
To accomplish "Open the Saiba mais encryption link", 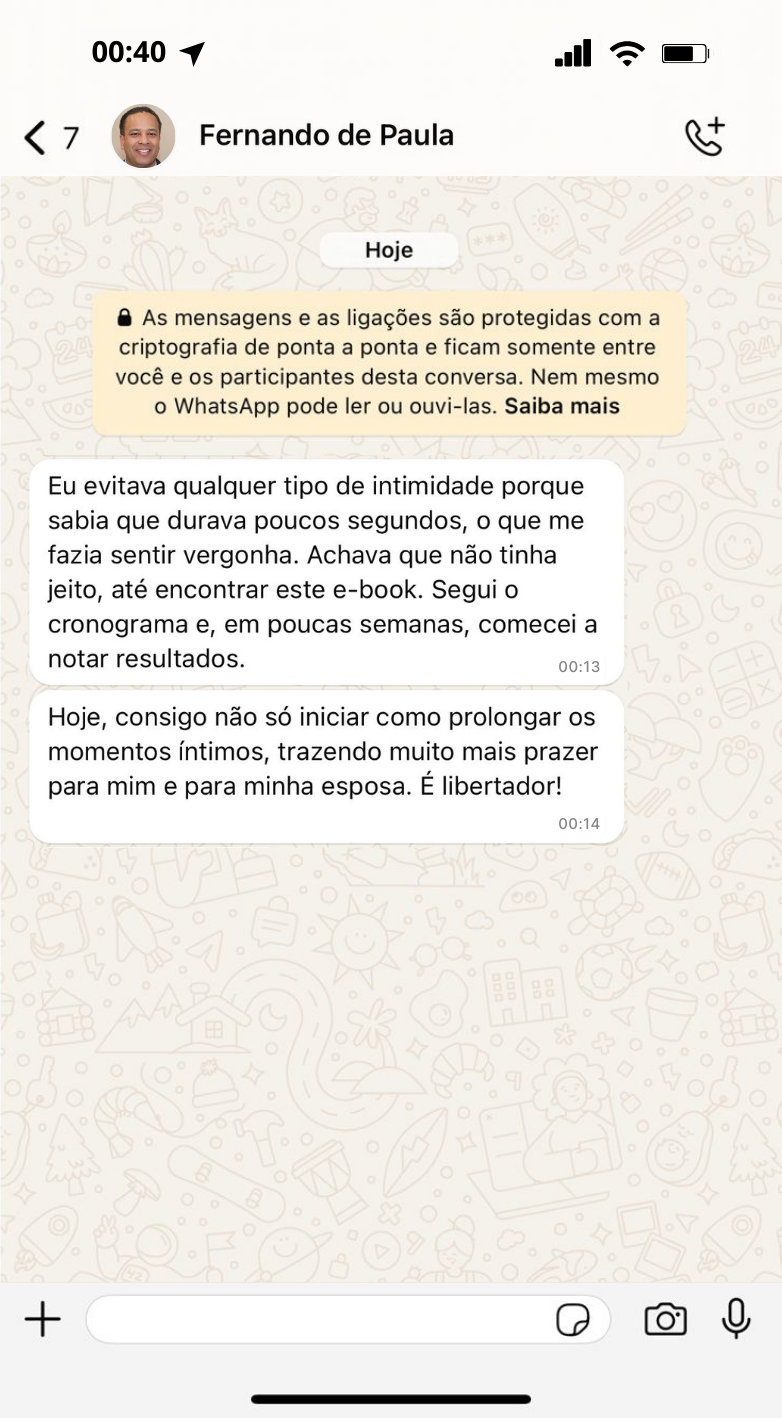I will click(x=562, y=406).
